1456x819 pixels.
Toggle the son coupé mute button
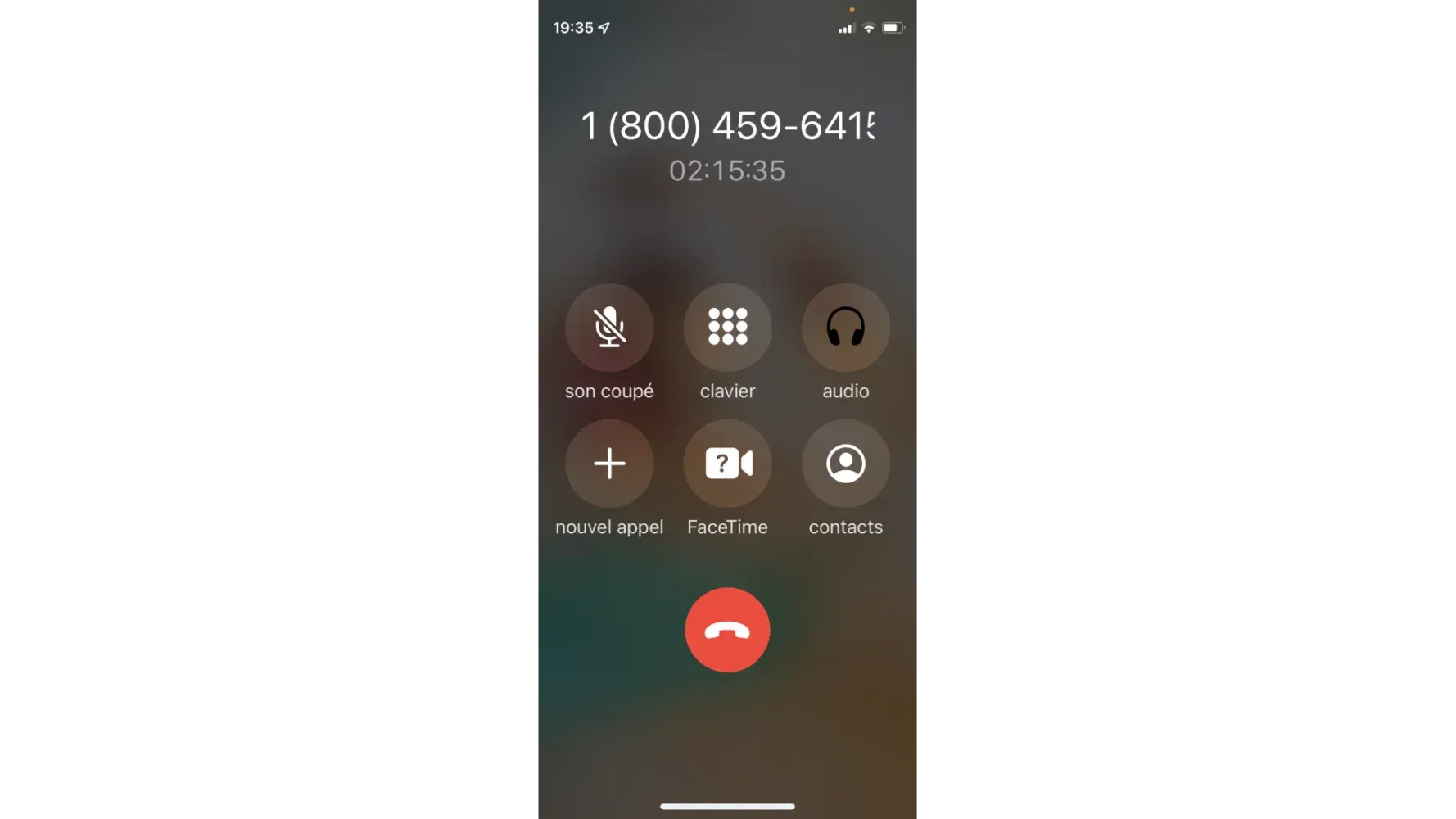click(609, 328)
